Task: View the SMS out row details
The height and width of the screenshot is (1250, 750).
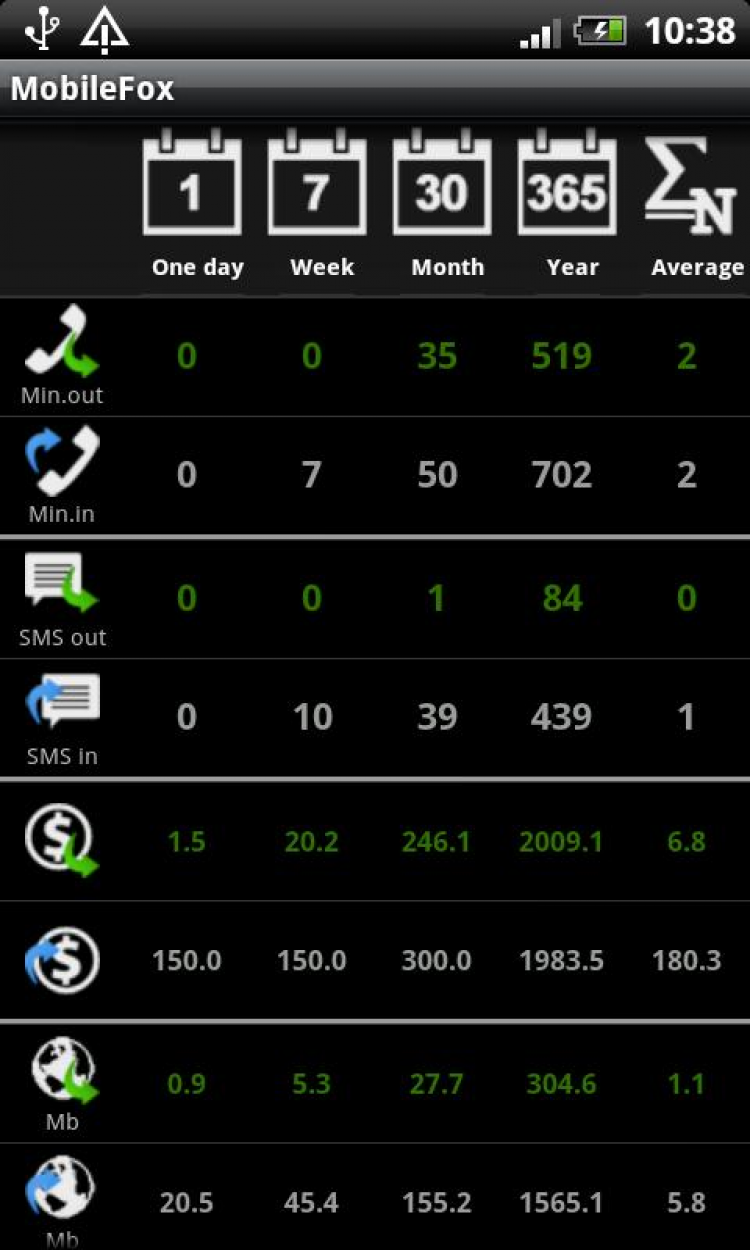Action: coord(62,598)
